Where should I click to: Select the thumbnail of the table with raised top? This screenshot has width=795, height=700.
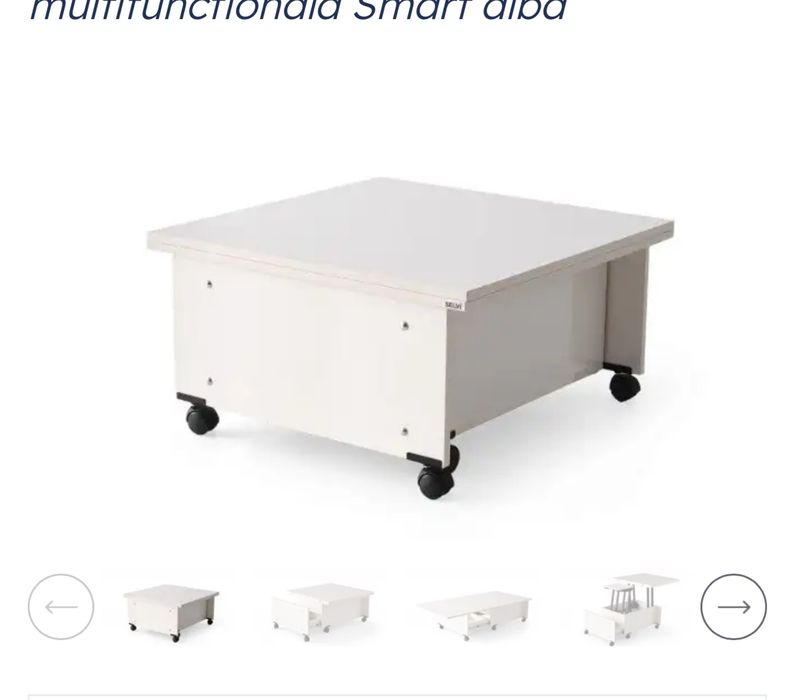(627, 608)
